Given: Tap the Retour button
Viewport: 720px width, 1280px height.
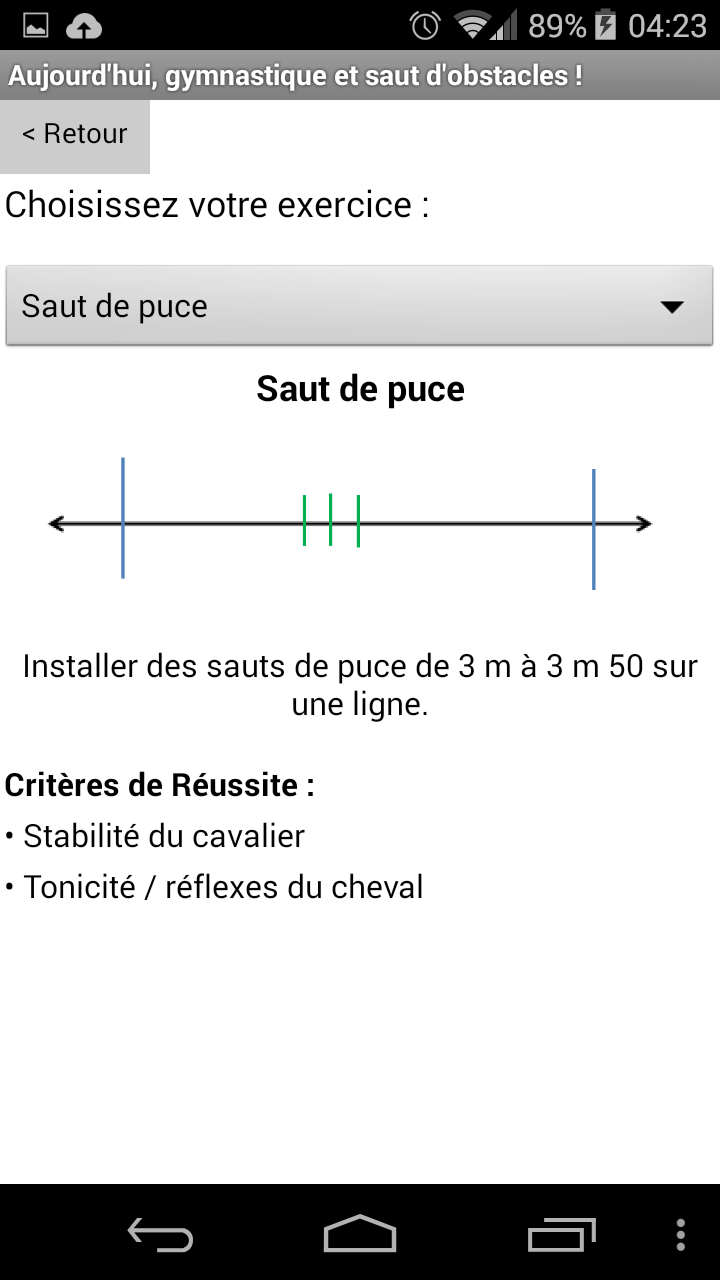Looking at the screenshot, I should 75,135.
